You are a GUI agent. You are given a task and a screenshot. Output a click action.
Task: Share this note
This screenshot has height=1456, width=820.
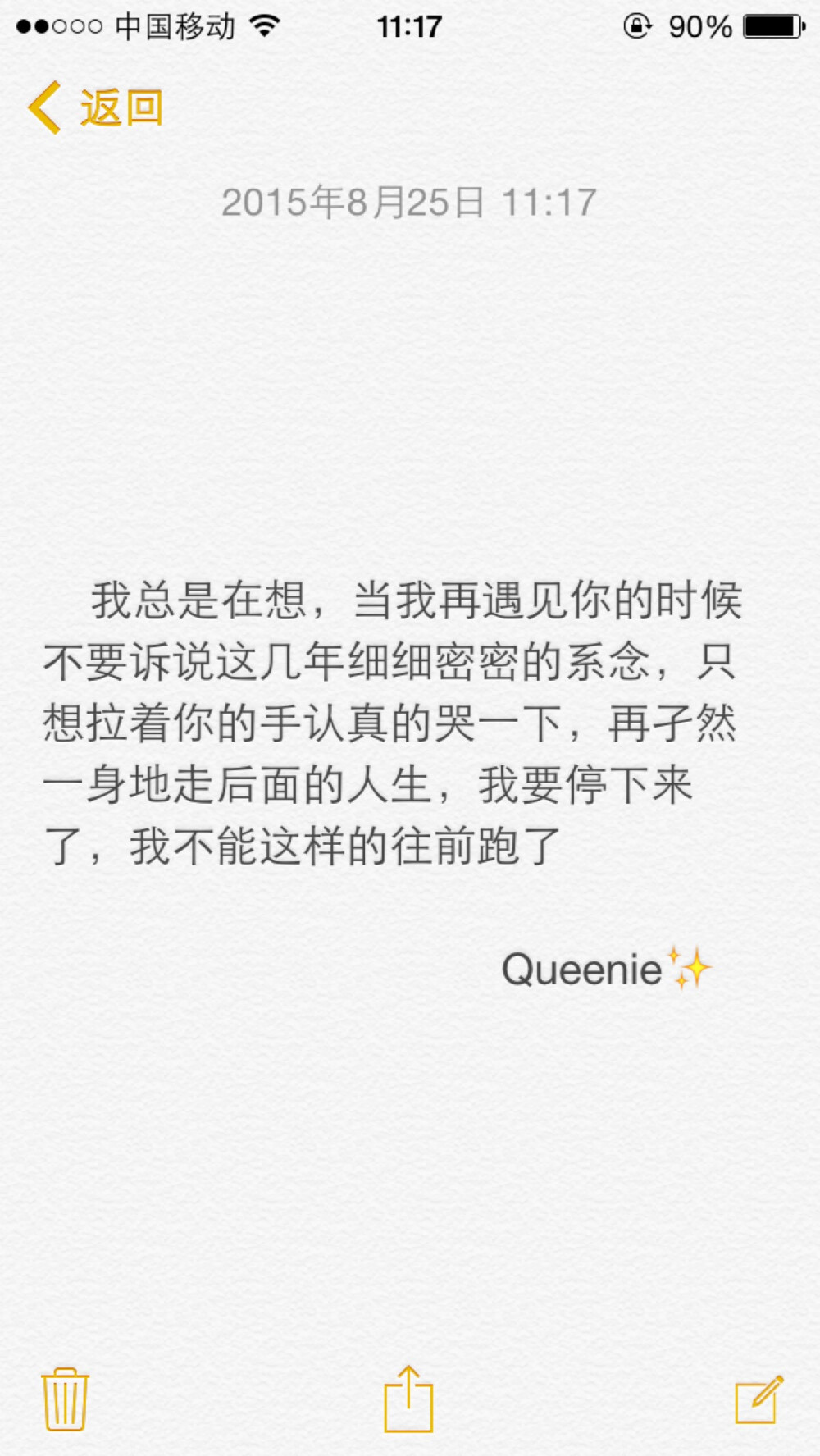coord(408,1399)
